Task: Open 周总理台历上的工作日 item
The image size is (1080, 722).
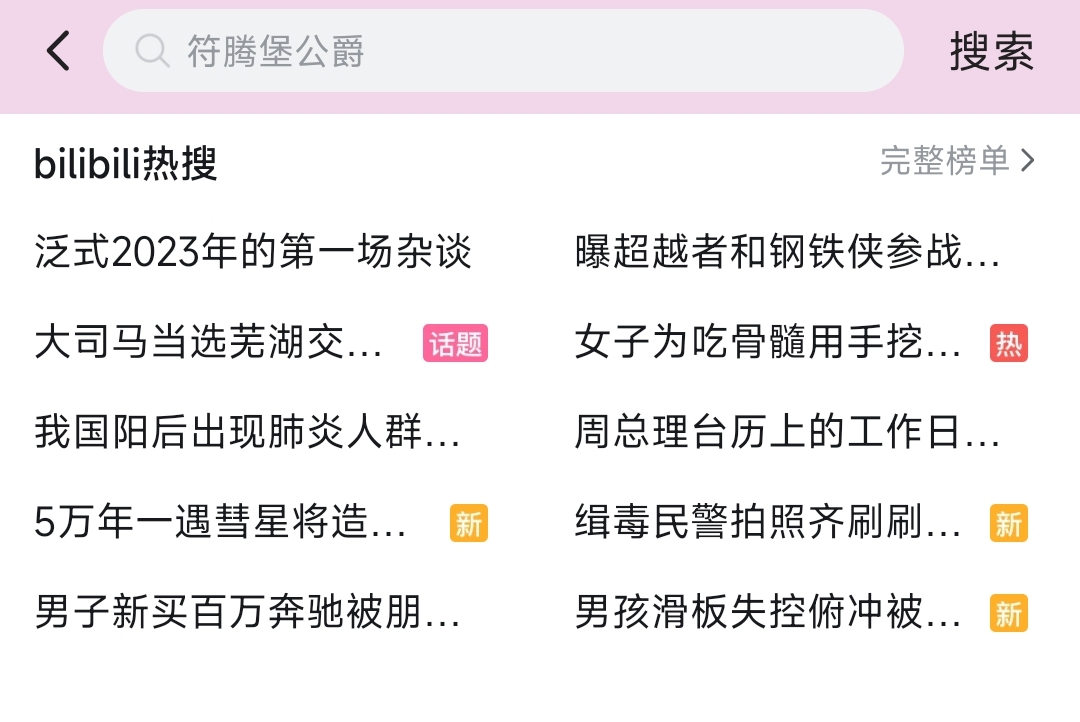Action: click(x=787, y=433)
